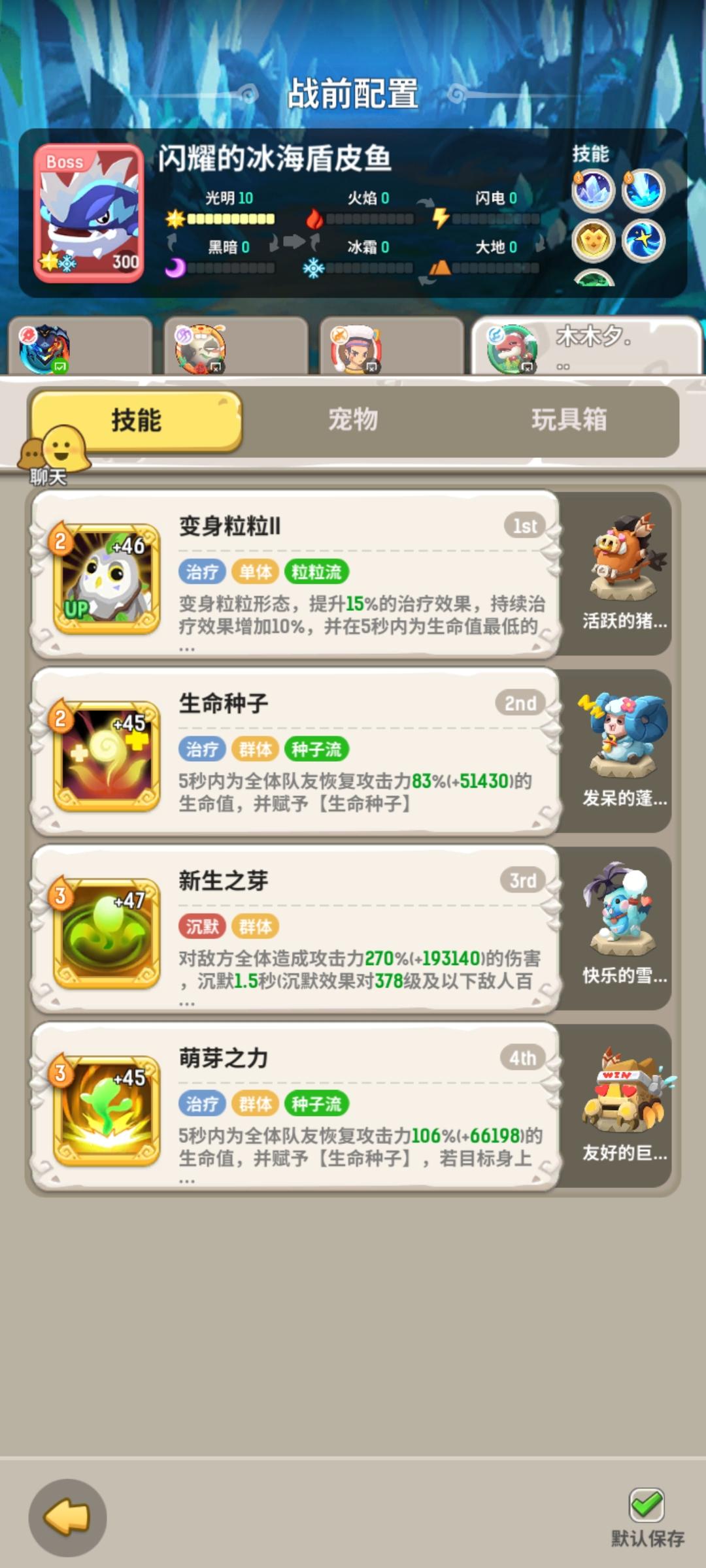Tap the Boss portrait of 闪耀的冰海盾皮鱼
Screen dimensions: 706x1568
pos(89,213)
